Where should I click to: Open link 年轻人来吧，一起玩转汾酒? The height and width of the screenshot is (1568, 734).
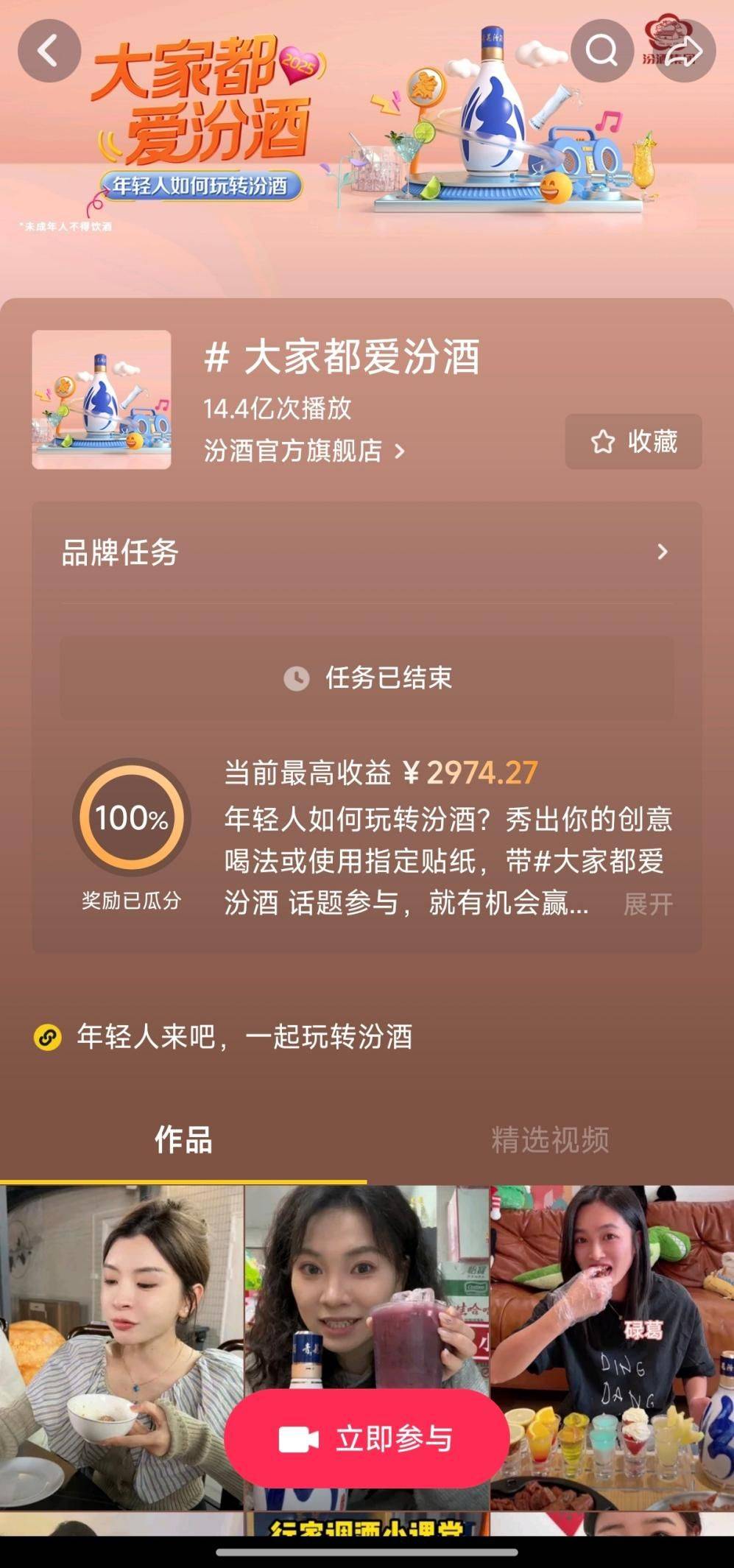tap(243, 1037)
